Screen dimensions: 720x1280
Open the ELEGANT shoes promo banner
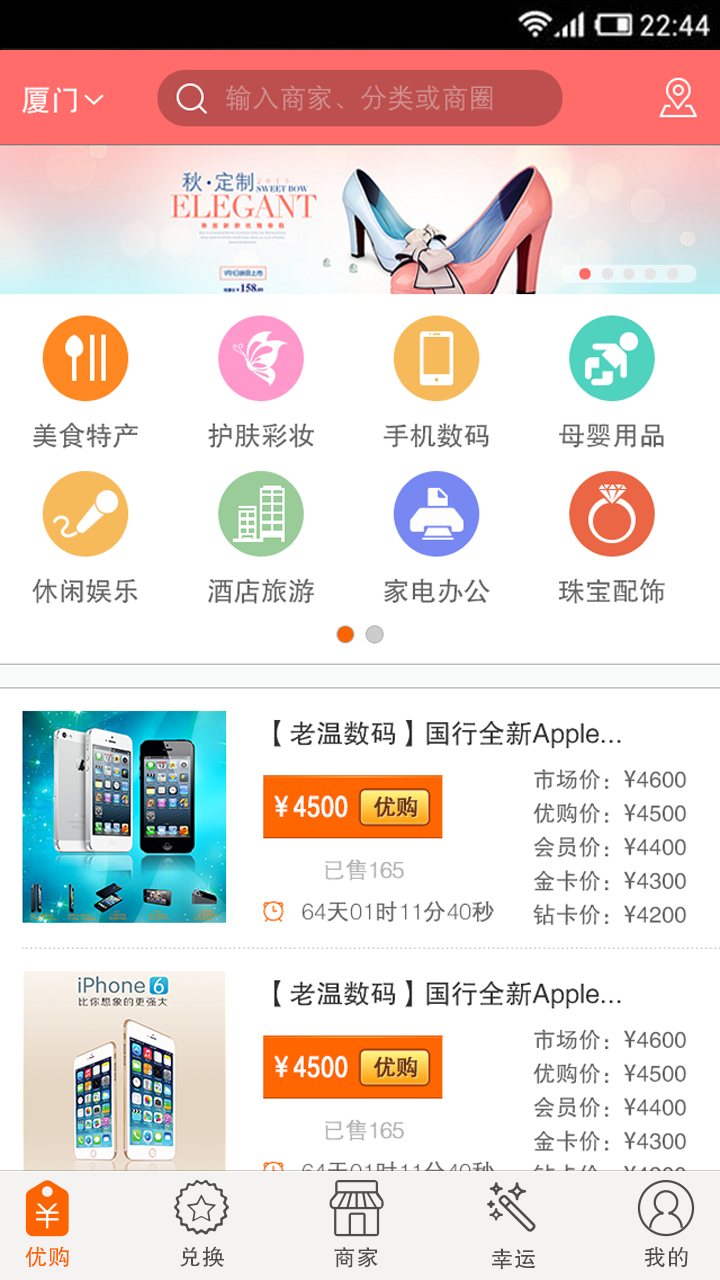click(360, 220)
